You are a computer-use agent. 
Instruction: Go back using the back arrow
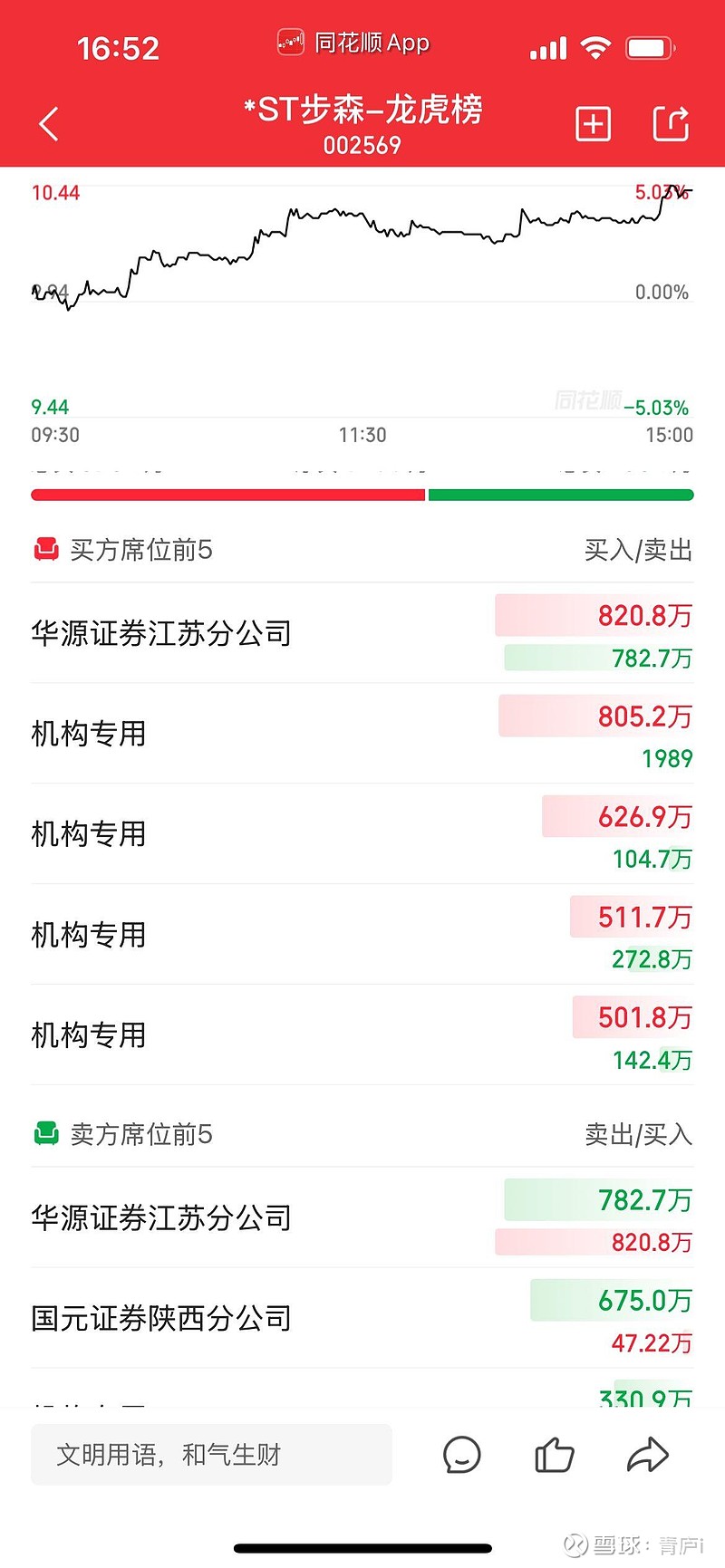pos(50,124)
